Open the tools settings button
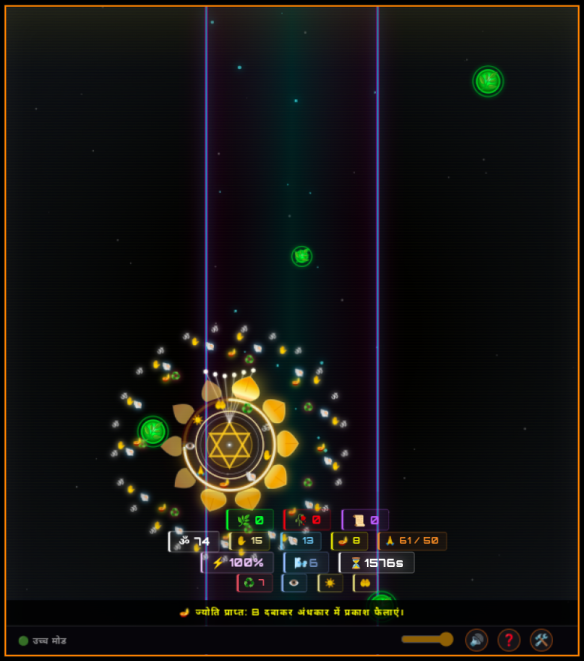The width and height of the screenshot is (584, 661). click(x=541, y=640)
